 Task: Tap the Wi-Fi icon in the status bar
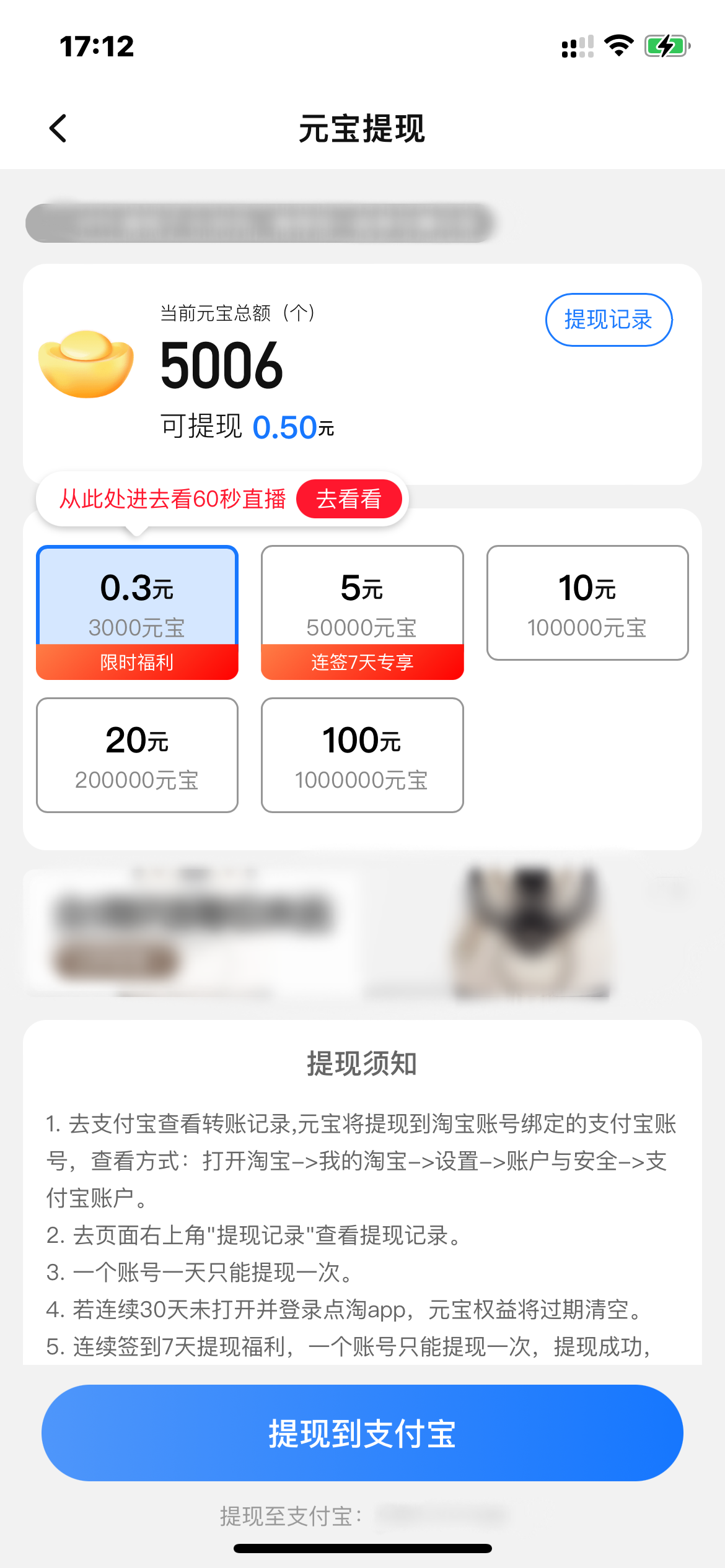click(x=618, y=45)
